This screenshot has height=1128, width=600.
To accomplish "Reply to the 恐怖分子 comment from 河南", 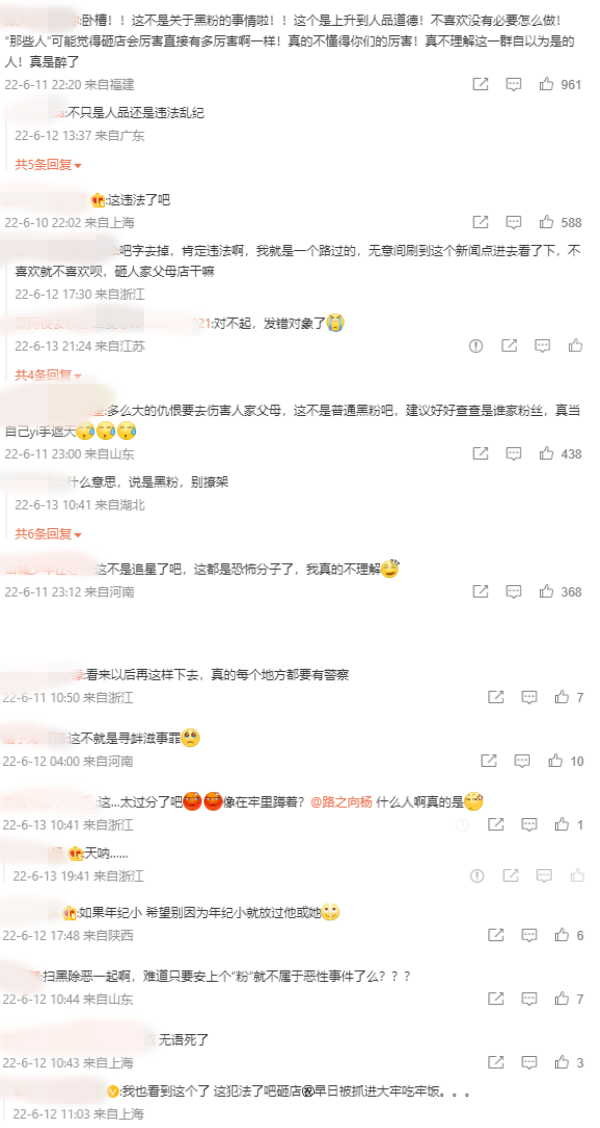I will pos(514,591).
